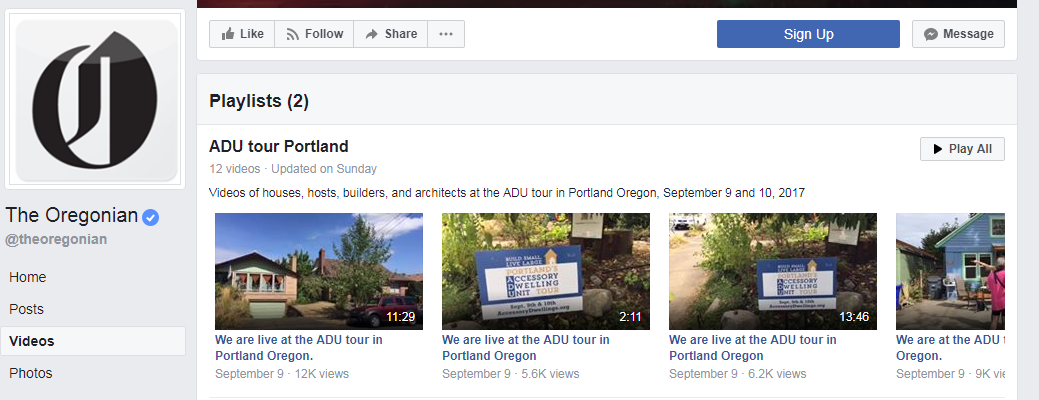Follow The Oregonian page
Screen dimensions: 1039x400
pos(313,34)
